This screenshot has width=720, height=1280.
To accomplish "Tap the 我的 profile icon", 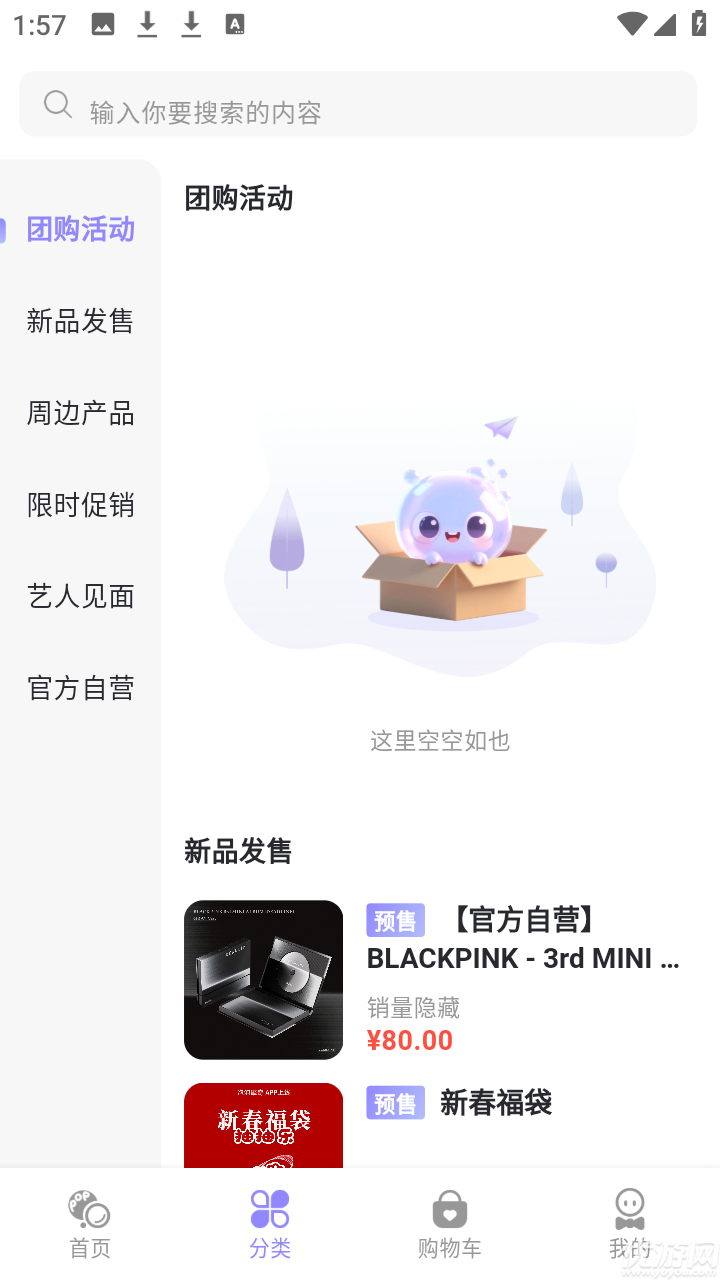I will pos(629,1208).
